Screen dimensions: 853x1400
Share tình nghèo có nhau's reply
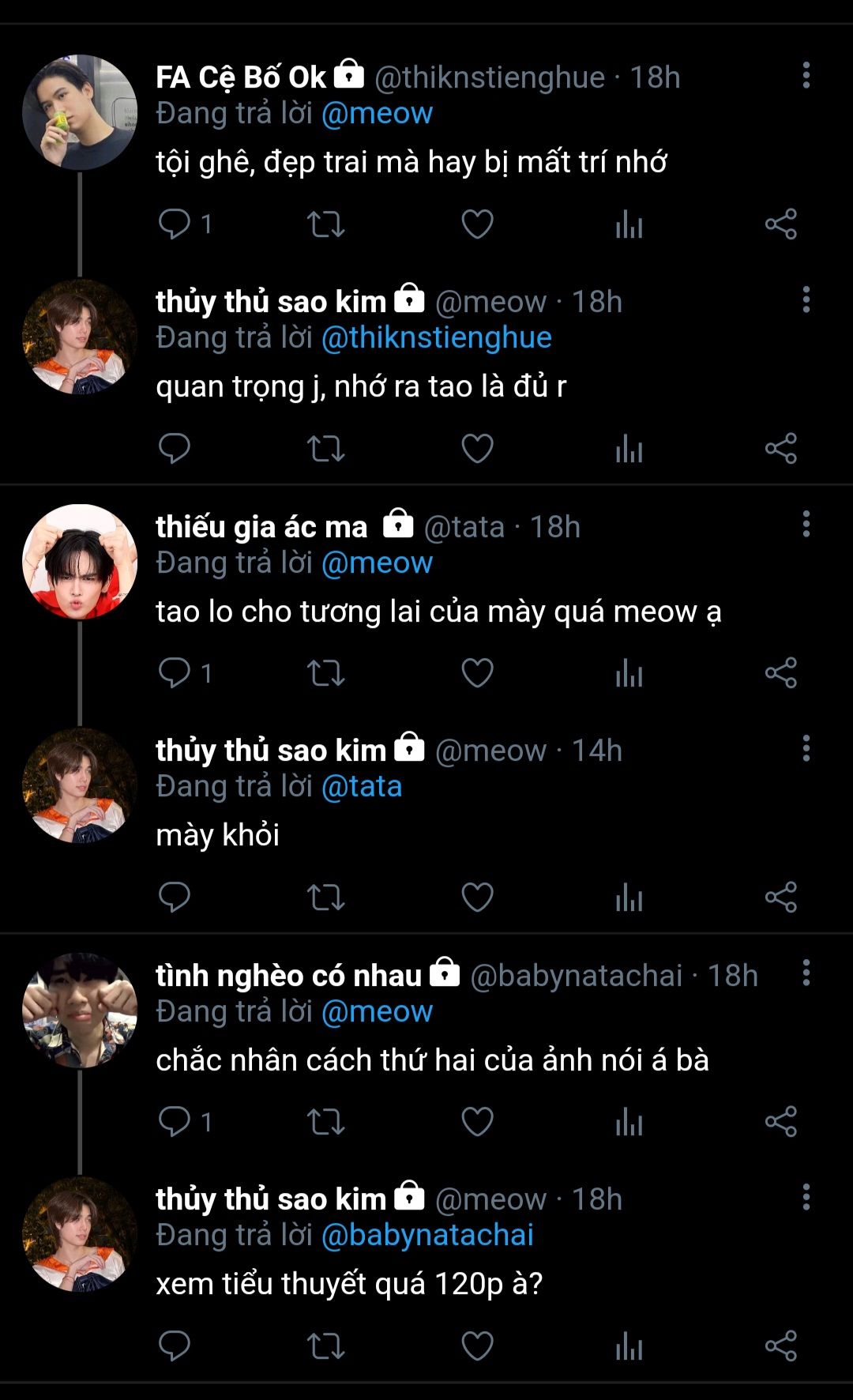pos(780,1122)
